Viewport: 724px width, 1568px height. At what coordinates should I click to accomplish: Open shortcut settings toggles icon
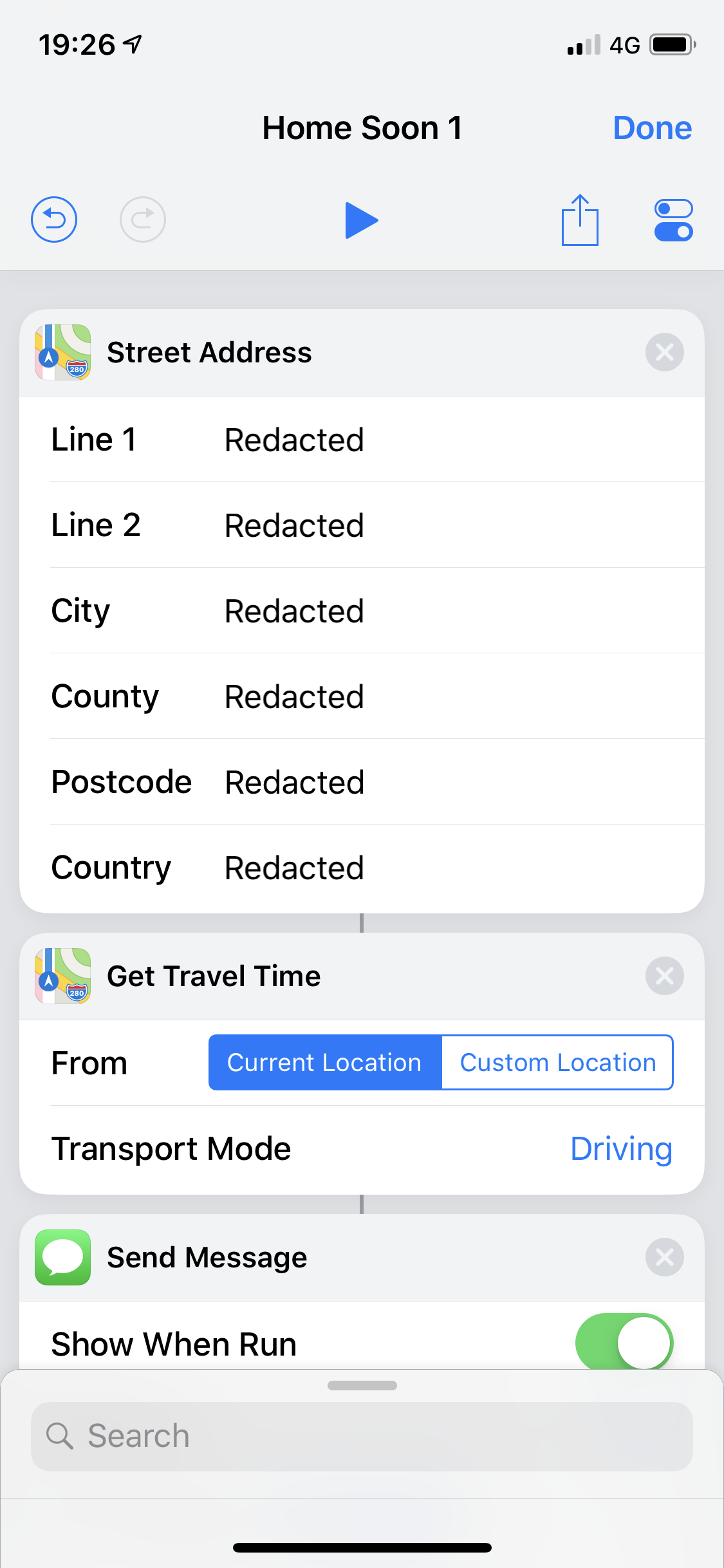[x=673, y=220]
